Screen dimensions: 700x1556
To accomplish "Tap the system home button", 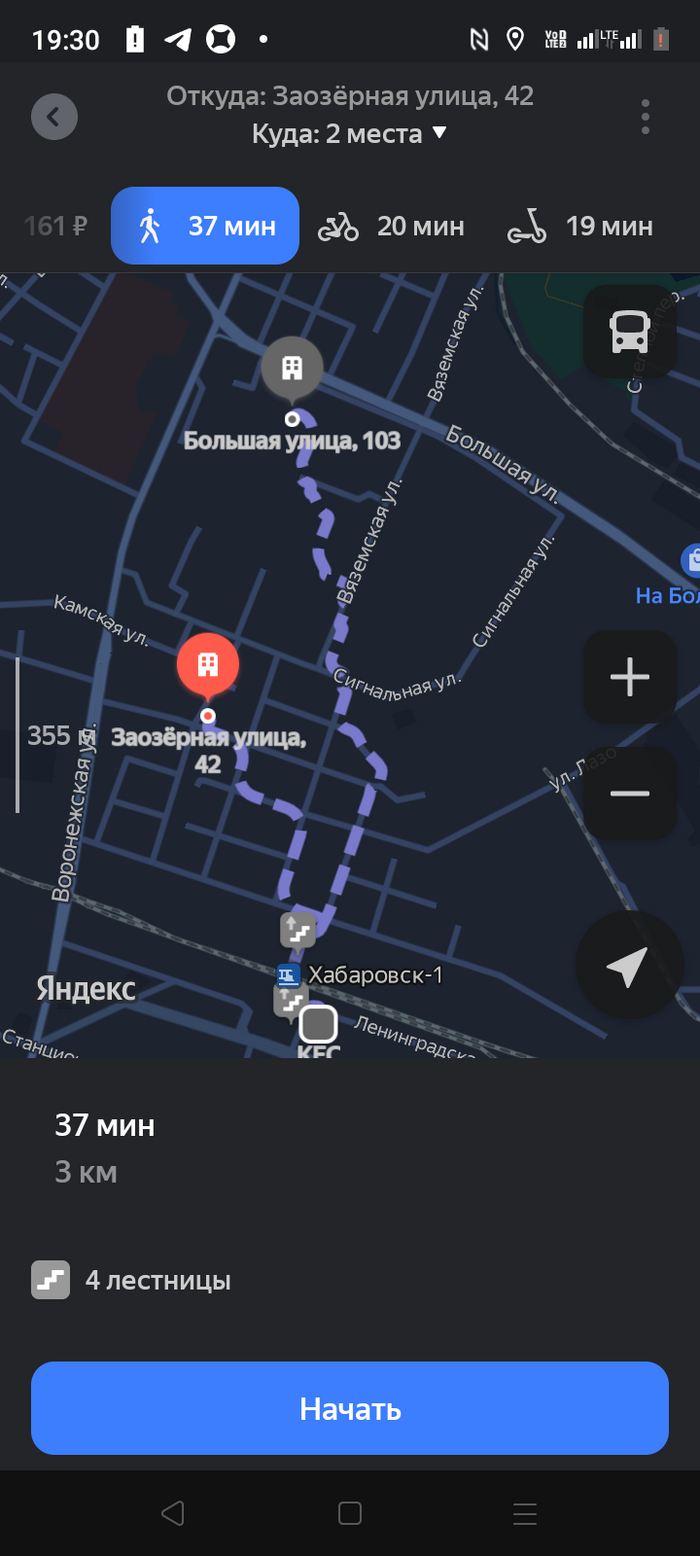I will point(349,1513).
